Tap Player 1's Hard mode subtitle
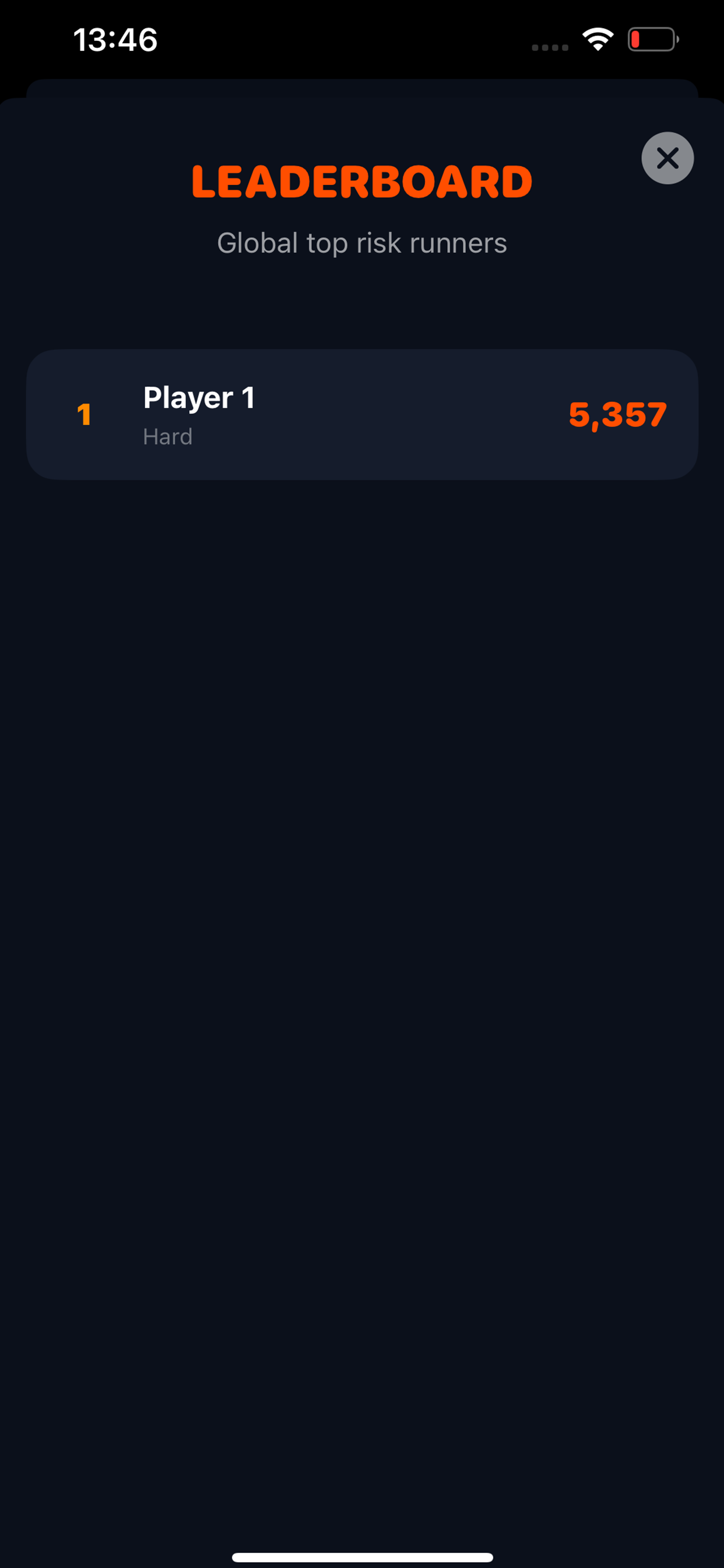 tap(168, 436)
